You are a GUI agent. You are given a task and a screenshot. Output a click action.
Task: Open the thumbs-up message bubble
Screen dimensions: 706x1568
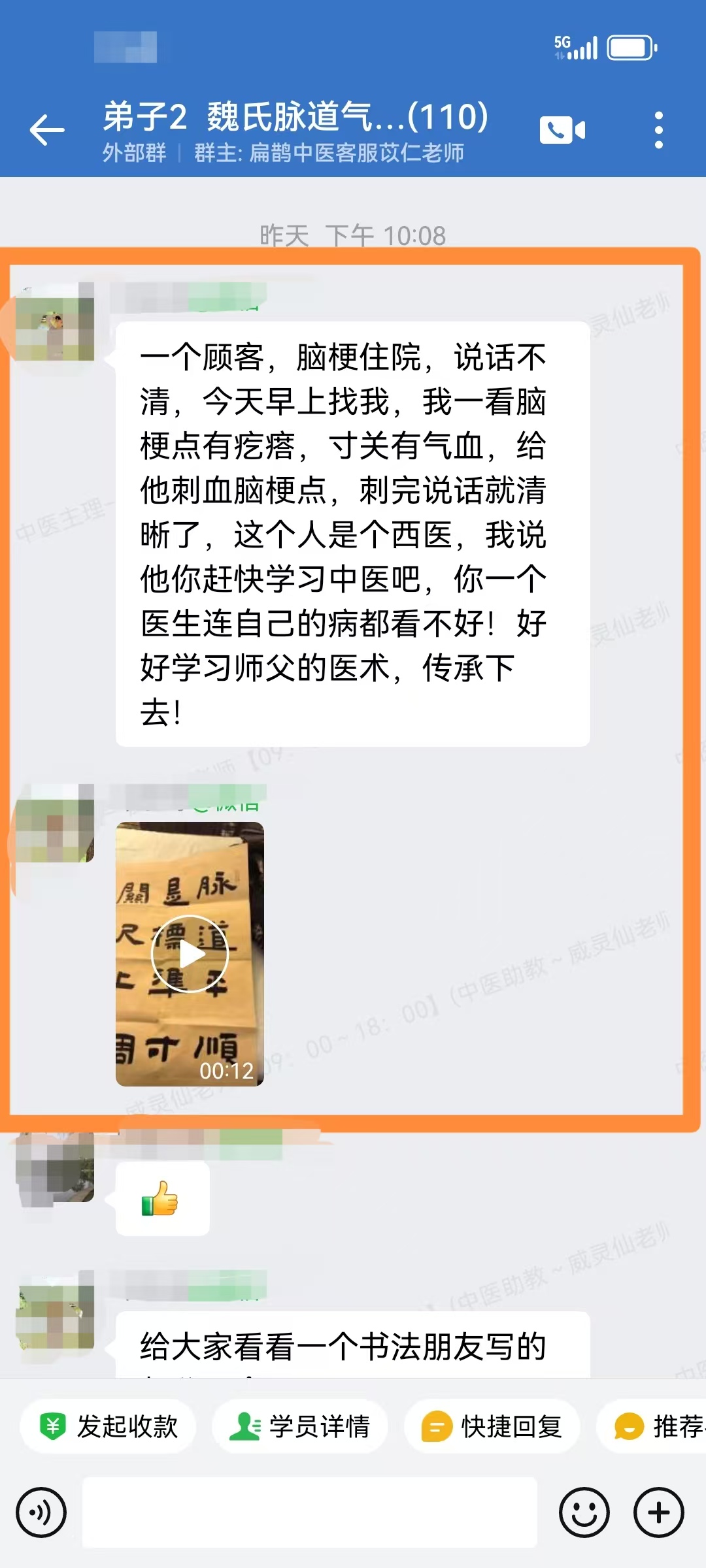tap(162, 1199)
